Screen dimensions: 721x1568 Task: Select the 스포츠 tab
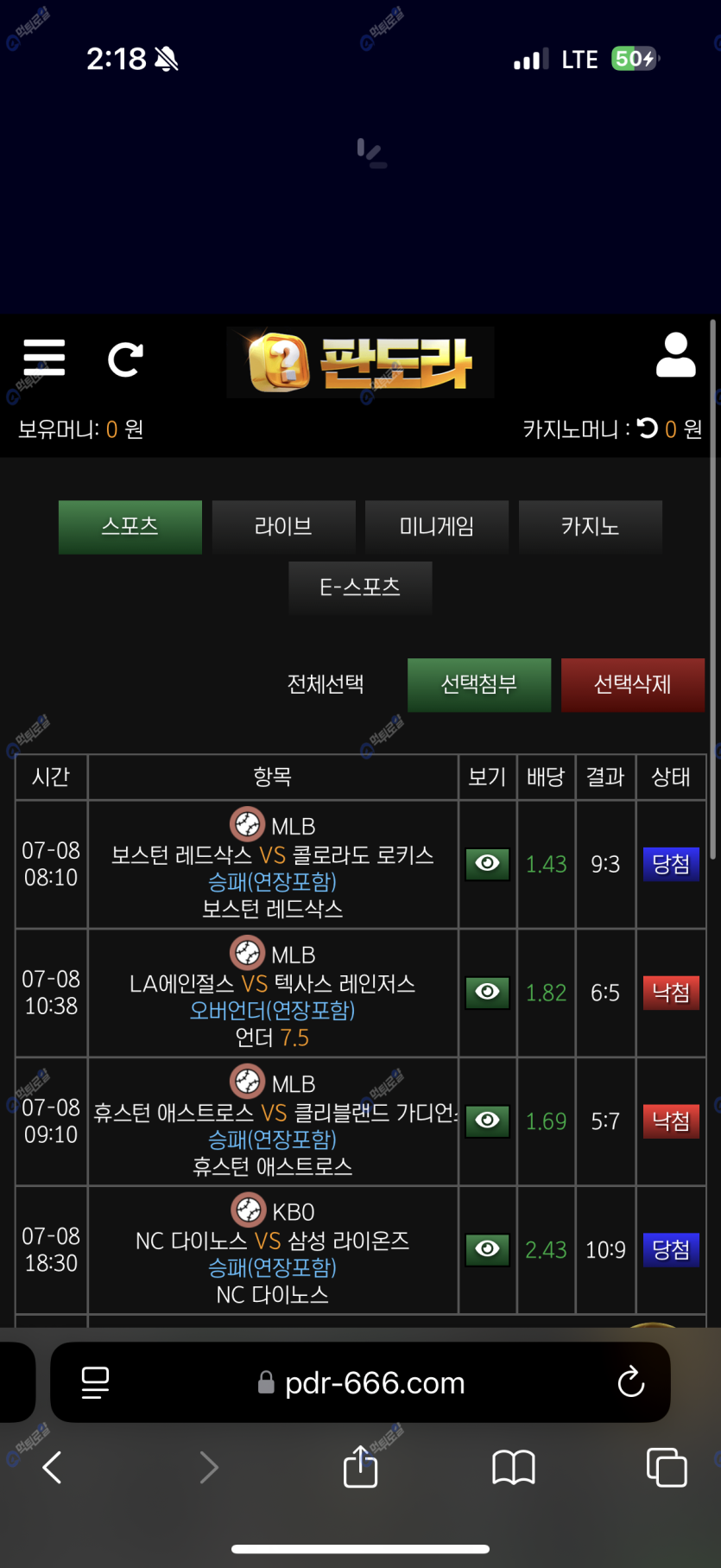point(130,526)
